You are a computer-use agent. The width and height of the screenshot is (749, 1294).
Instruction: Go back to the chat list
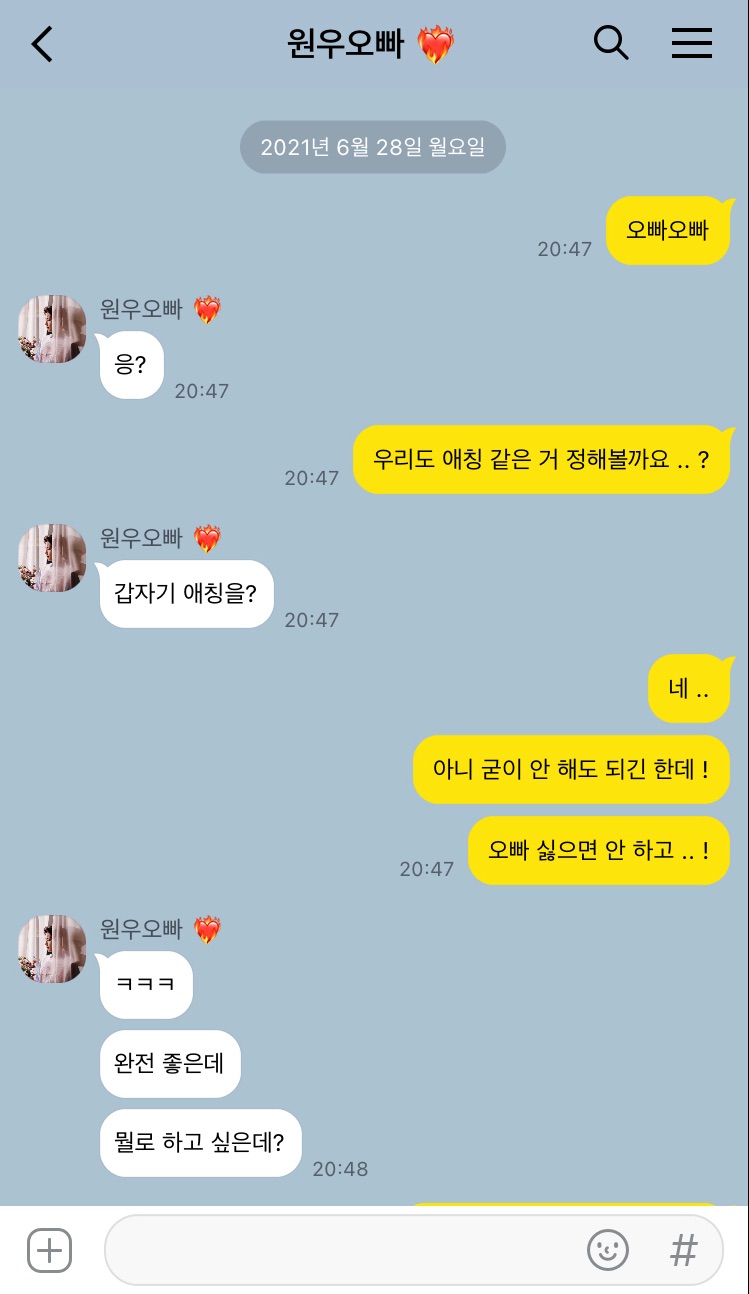pyautogui.click(x=42, y=44)
